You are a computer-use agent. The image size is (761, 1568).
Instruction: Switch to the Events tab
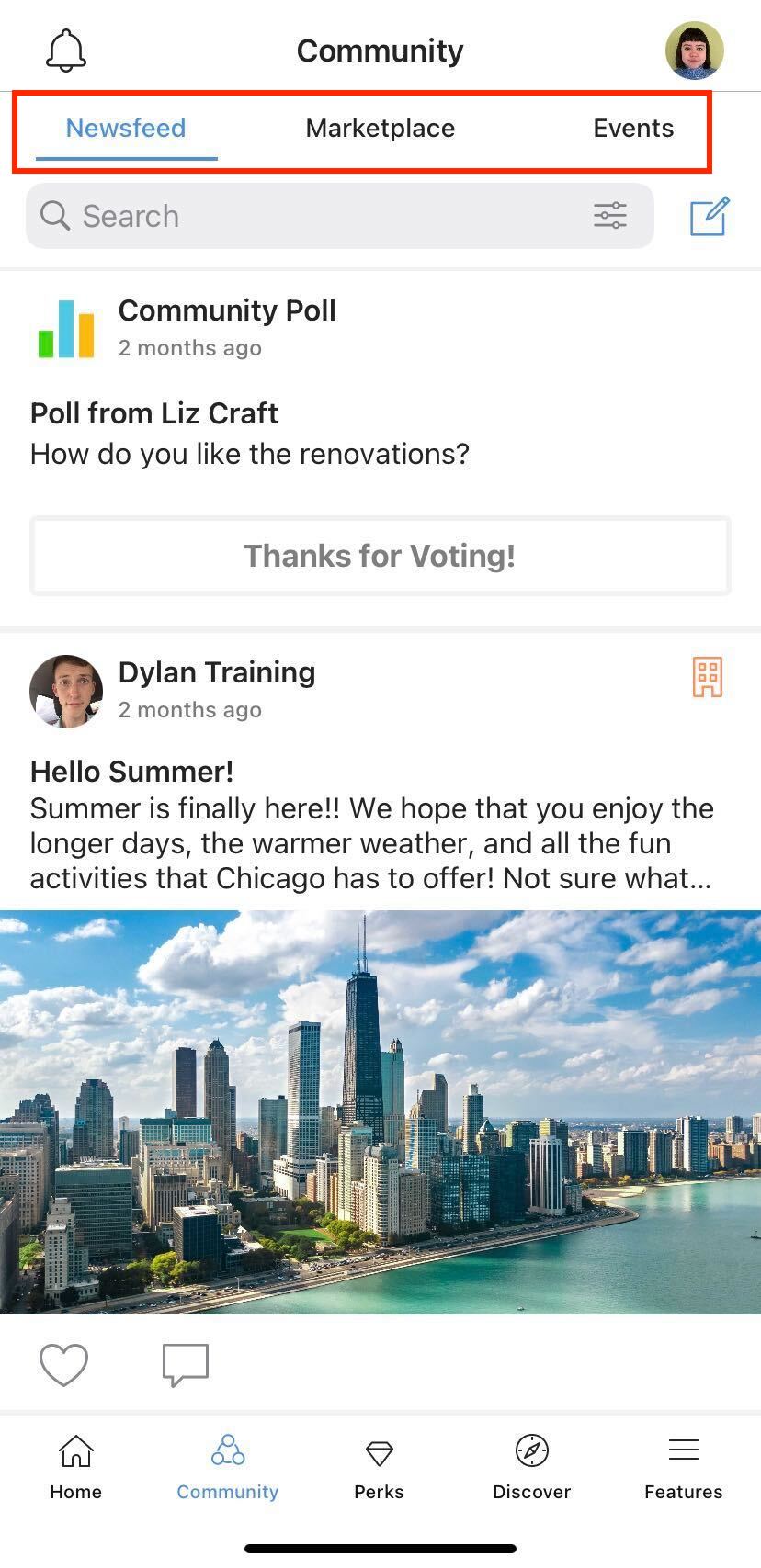(x=633, y=129)
